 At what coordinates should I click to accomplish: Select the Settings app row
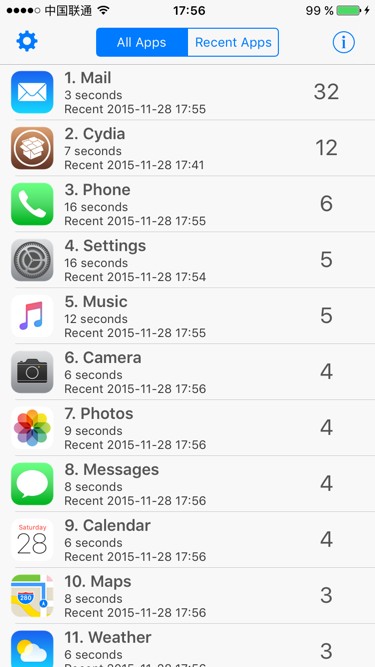188,260
